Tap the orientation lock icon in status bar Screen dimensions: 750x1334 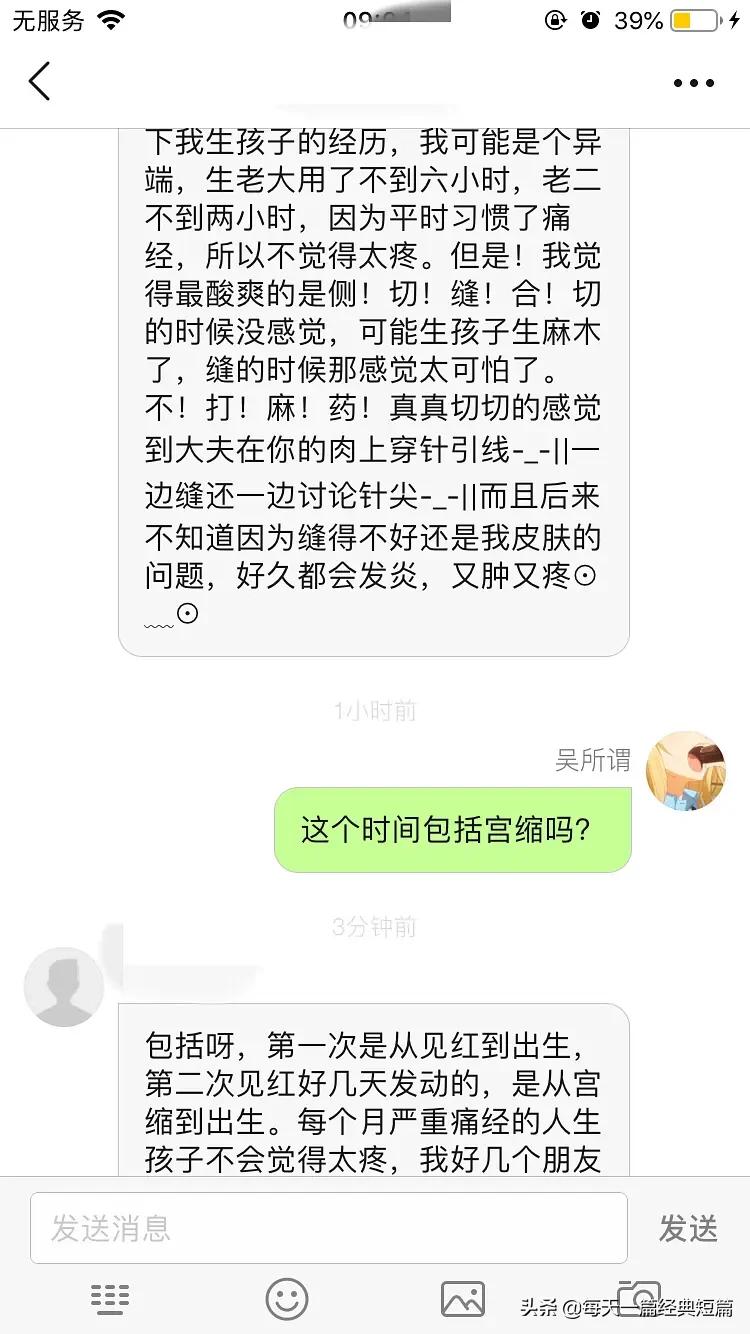coord(550,18)
